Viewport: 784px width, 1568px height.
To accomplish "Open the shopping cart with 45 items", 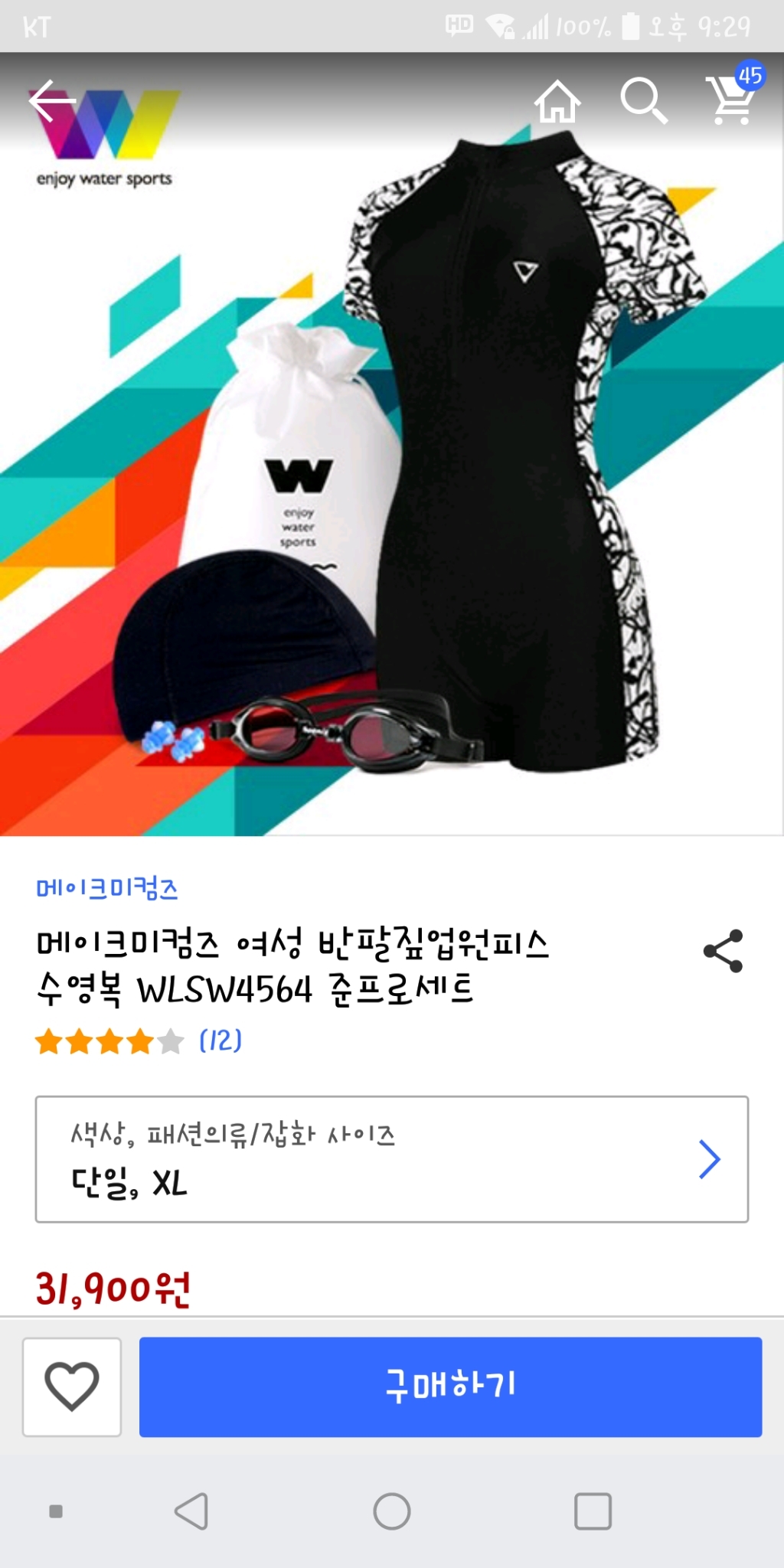I will click(732, 100).
